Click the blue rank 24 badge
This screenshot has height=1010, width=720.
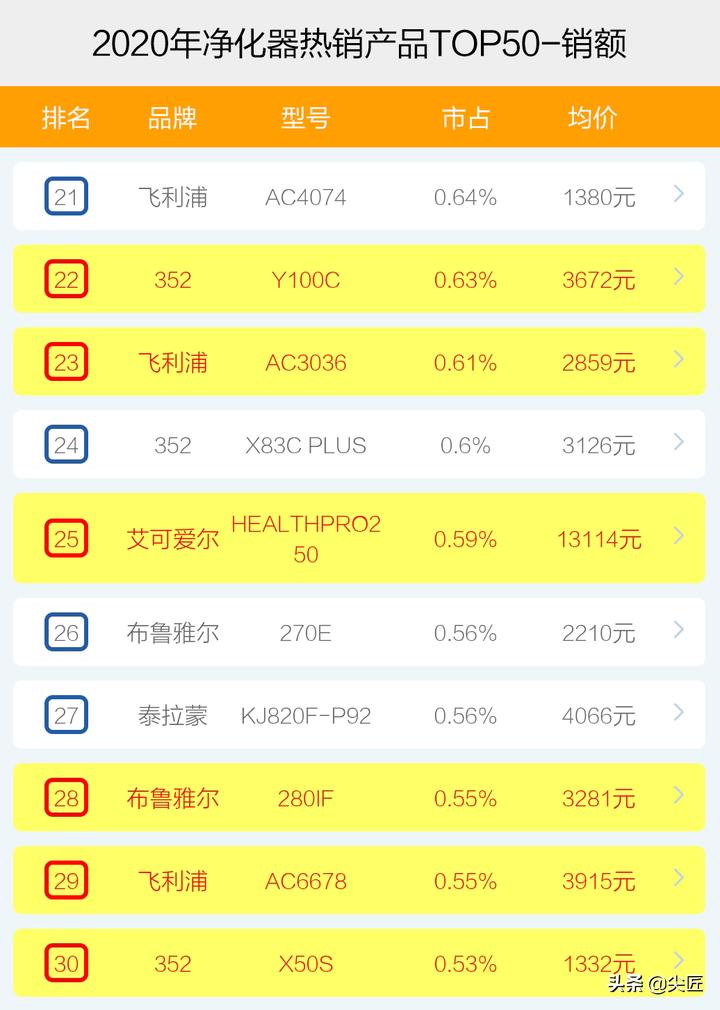pyautogui.click(x=66, y=445)
